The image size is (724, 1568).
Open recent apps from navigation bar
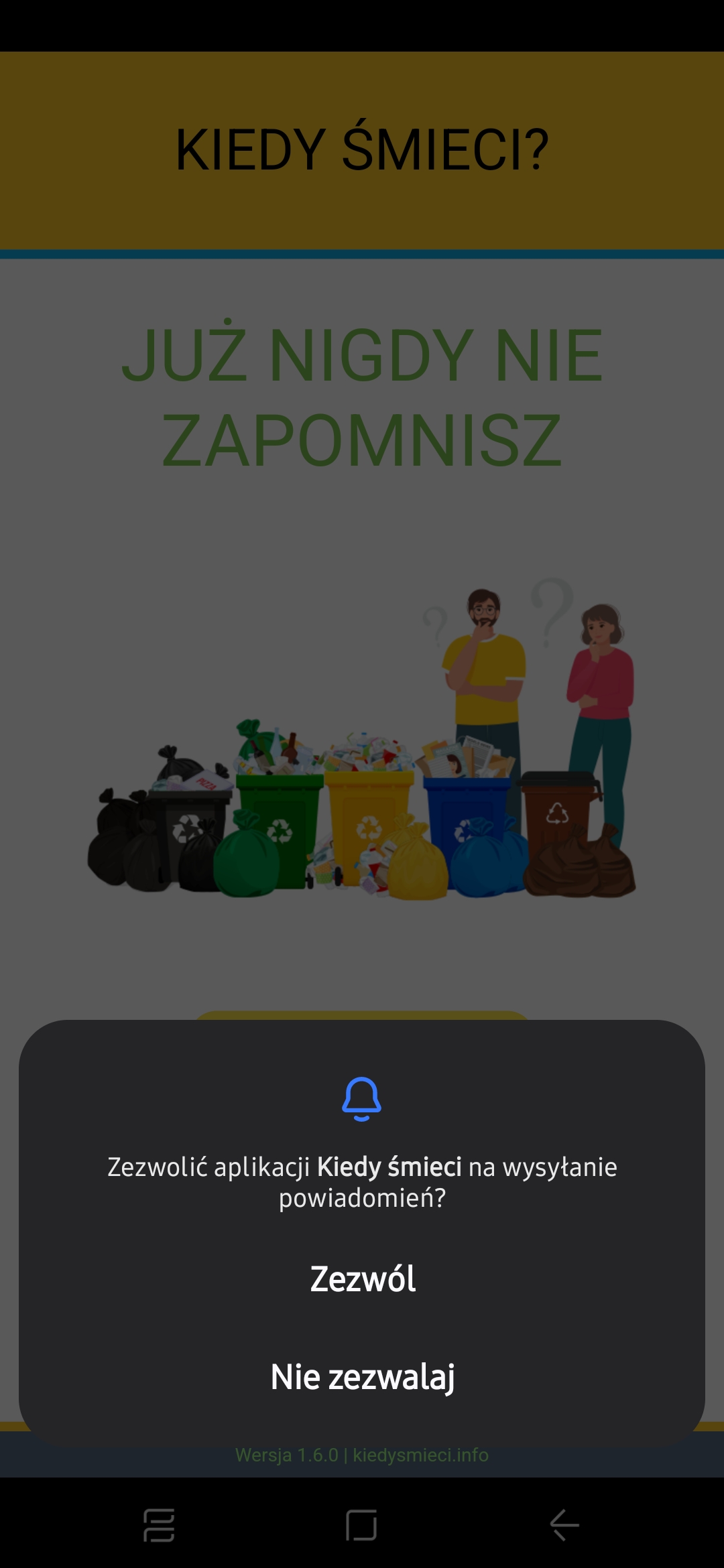160,1525
